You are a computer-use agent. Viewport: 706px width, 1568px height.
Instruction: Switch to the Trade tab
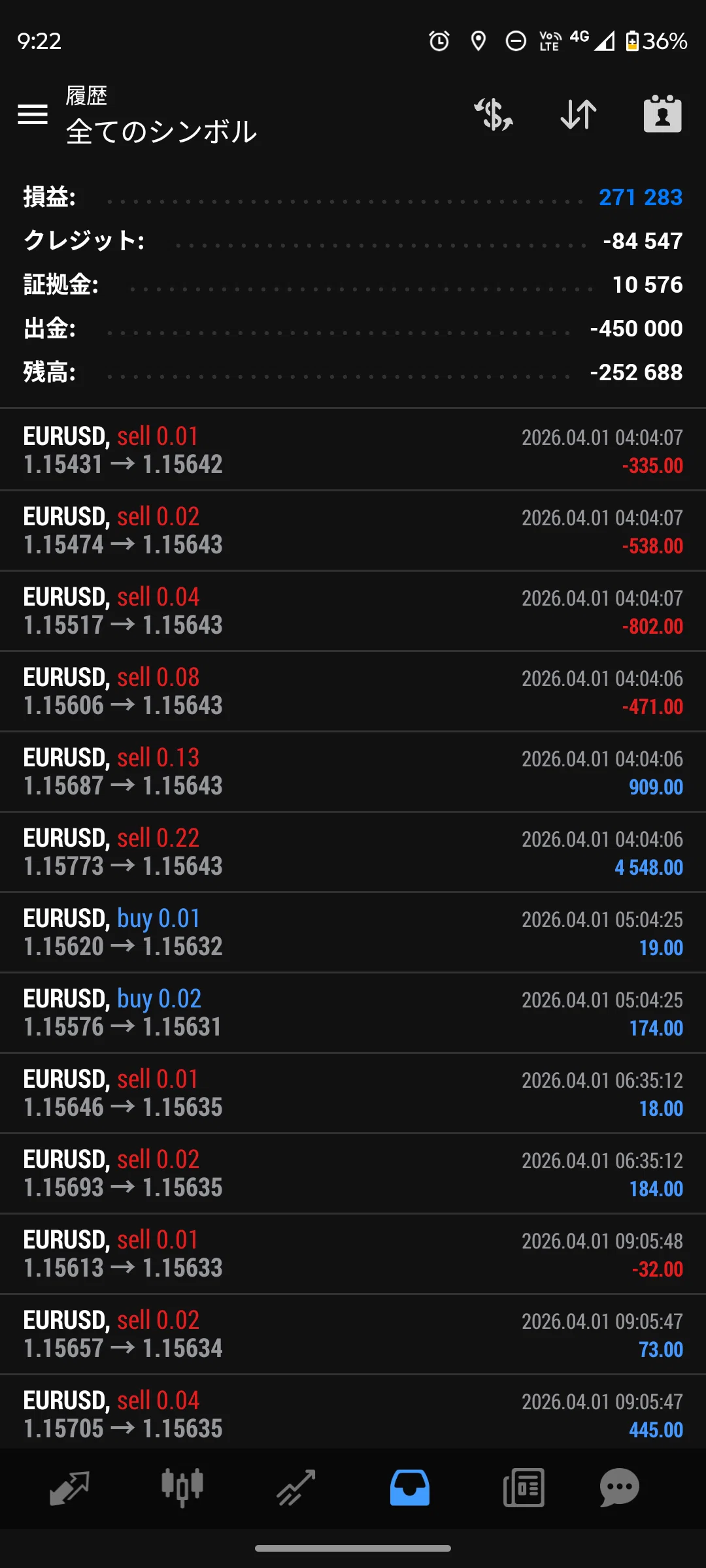(296, 1488)
